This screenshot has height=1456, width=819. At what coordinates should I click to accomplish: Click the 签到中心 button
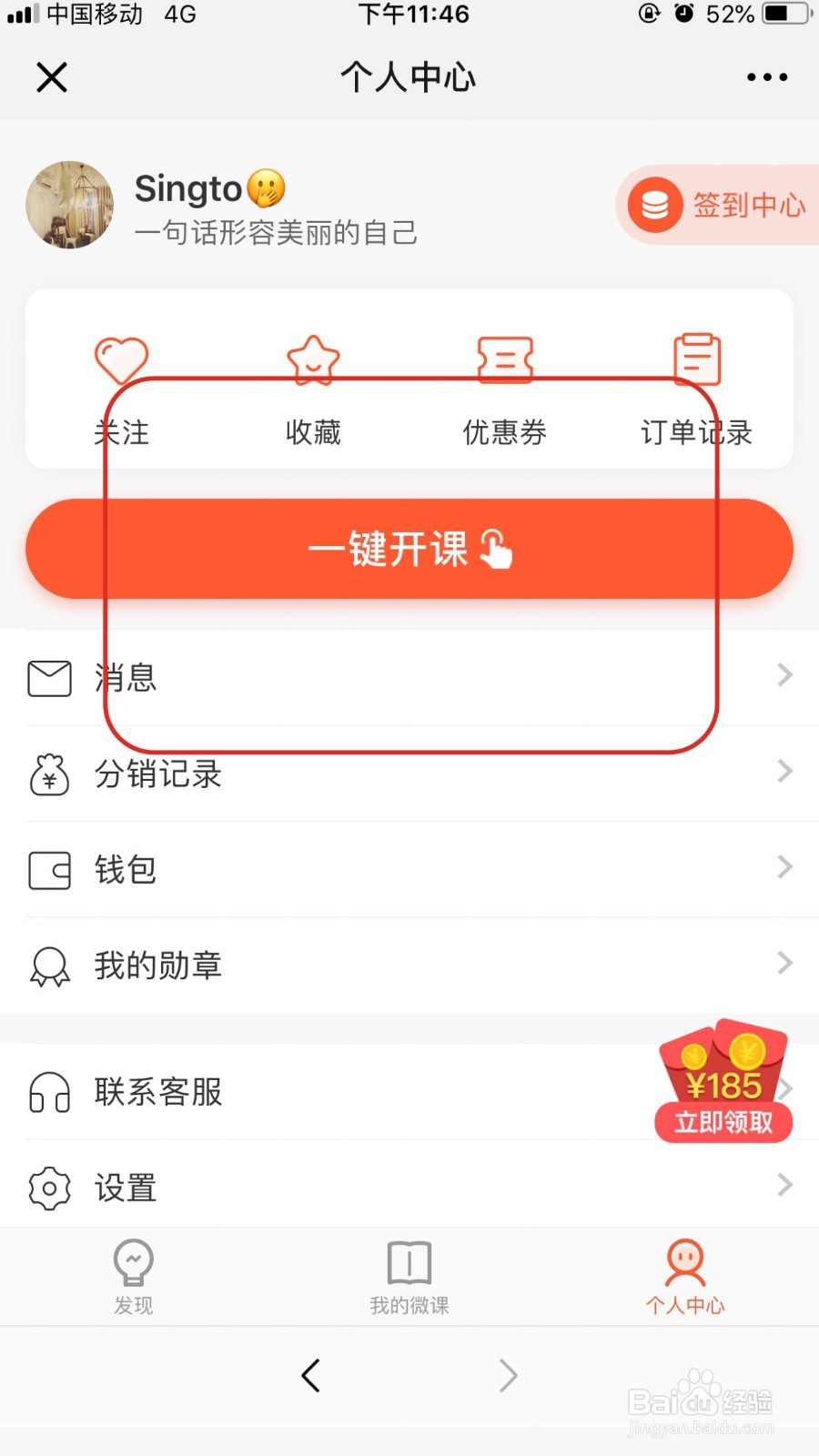(728, 206)
